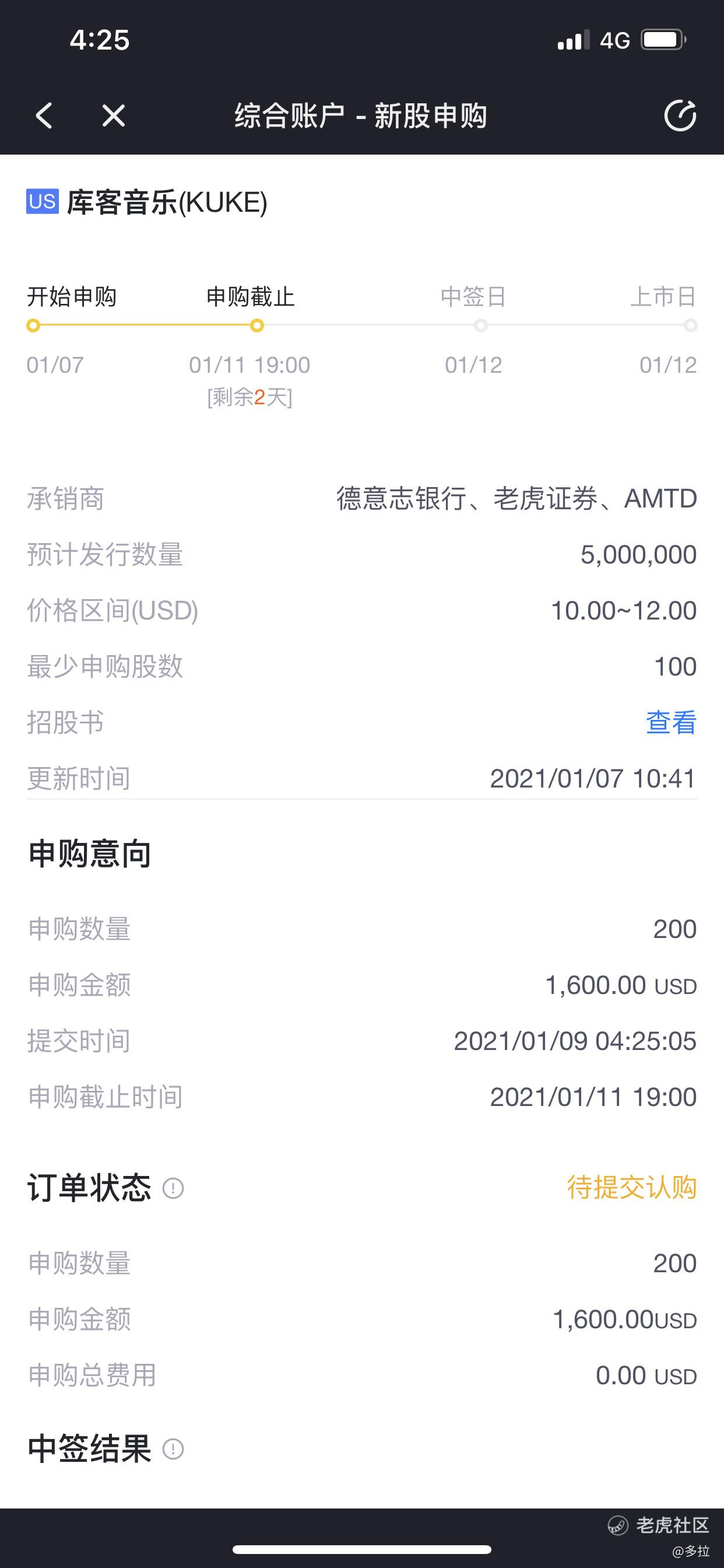Open the info icon beside 订单状态
This screenshot has width=724, height=1568.
pos(173,1188)
